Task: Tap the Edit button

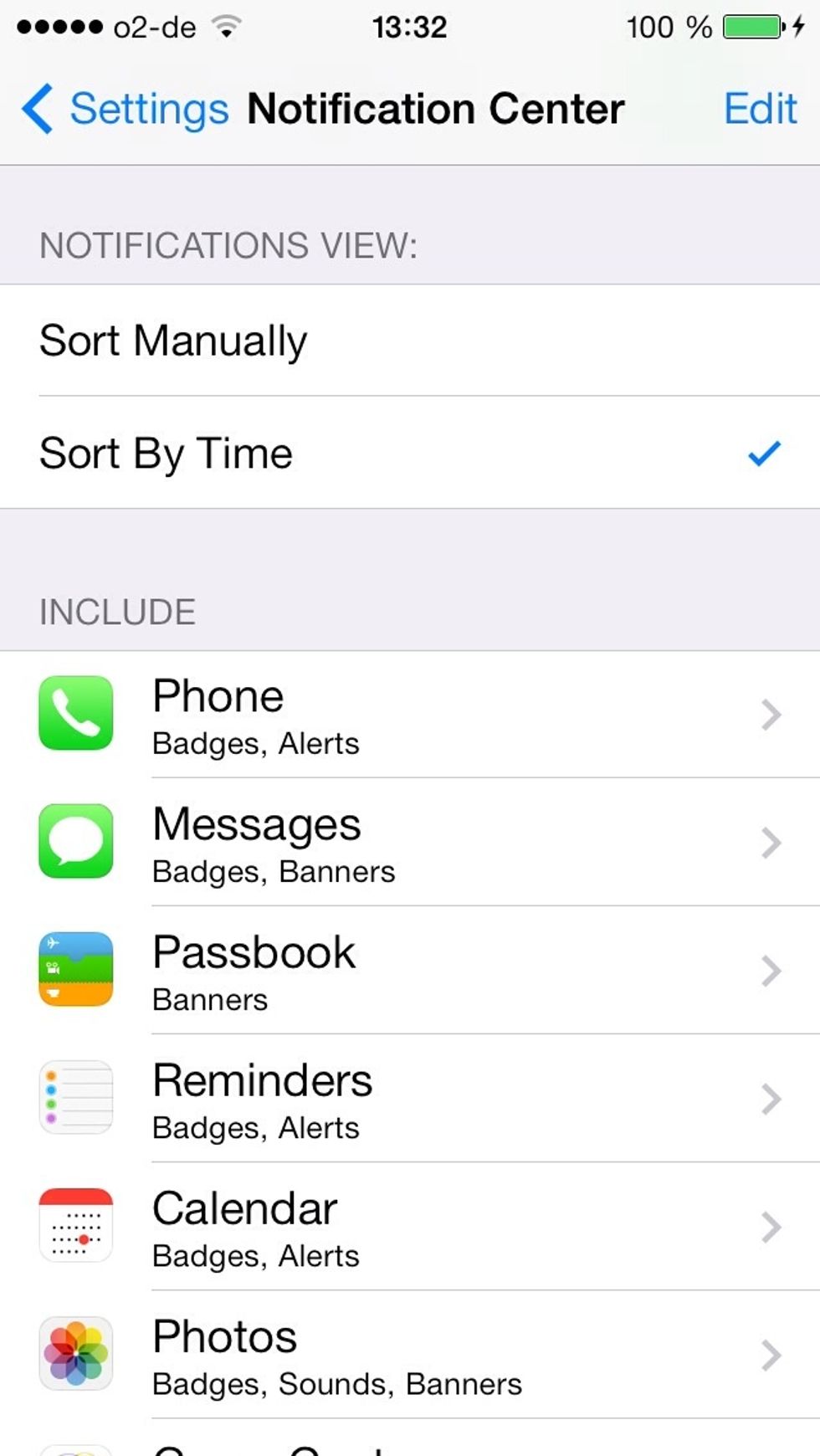Action: click(759, 107)
